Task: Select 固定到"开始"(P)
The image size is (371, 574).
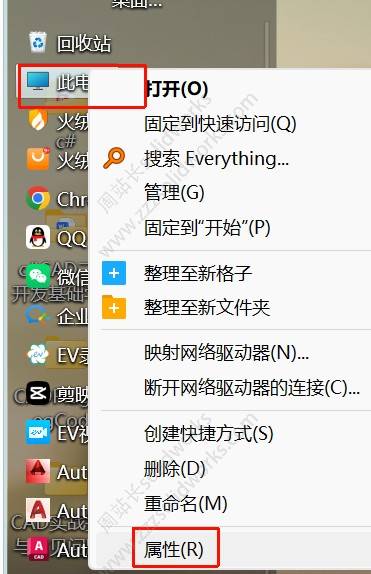Action: click(x=207, y=227)
